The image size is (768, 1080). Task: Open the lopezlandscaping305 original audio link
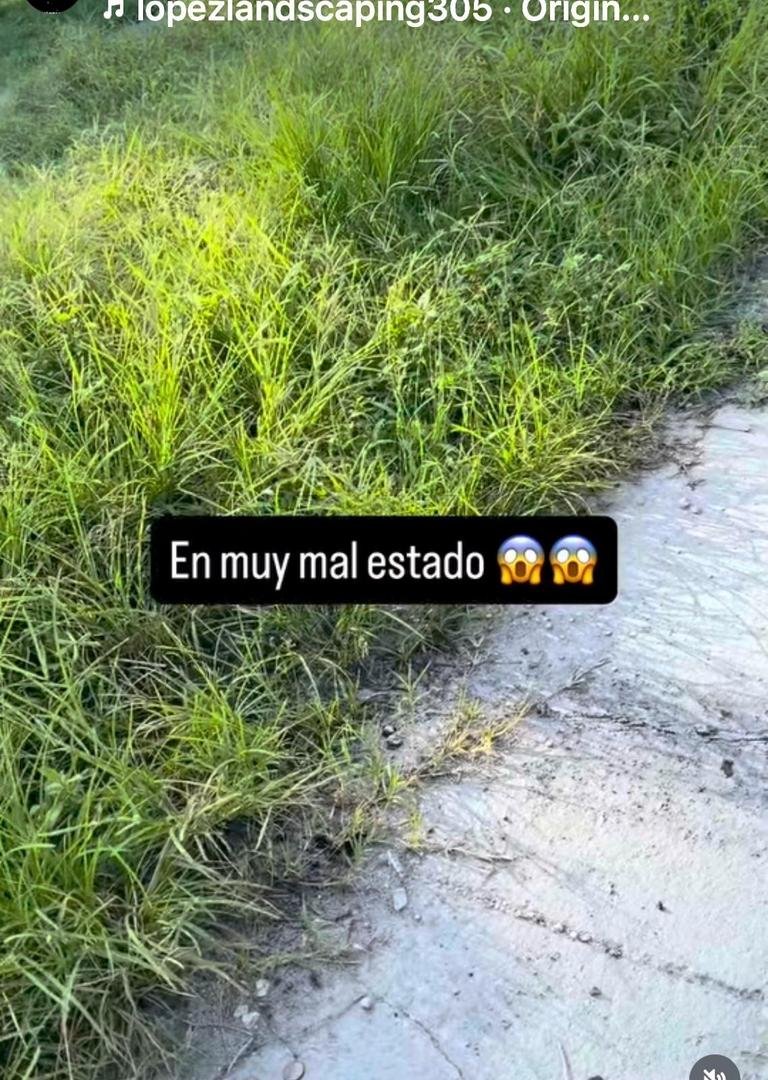[x=380, y=11]
